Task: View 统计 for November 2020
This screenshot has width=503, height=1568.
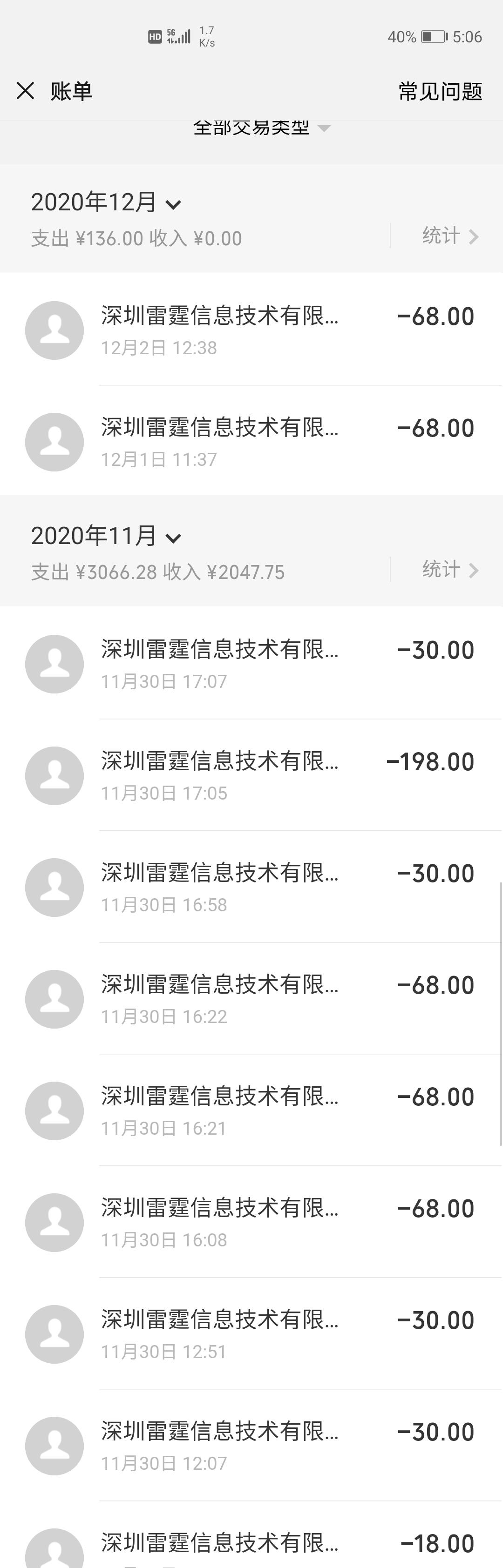Action: pyautogui.click(x=449, y=570)
